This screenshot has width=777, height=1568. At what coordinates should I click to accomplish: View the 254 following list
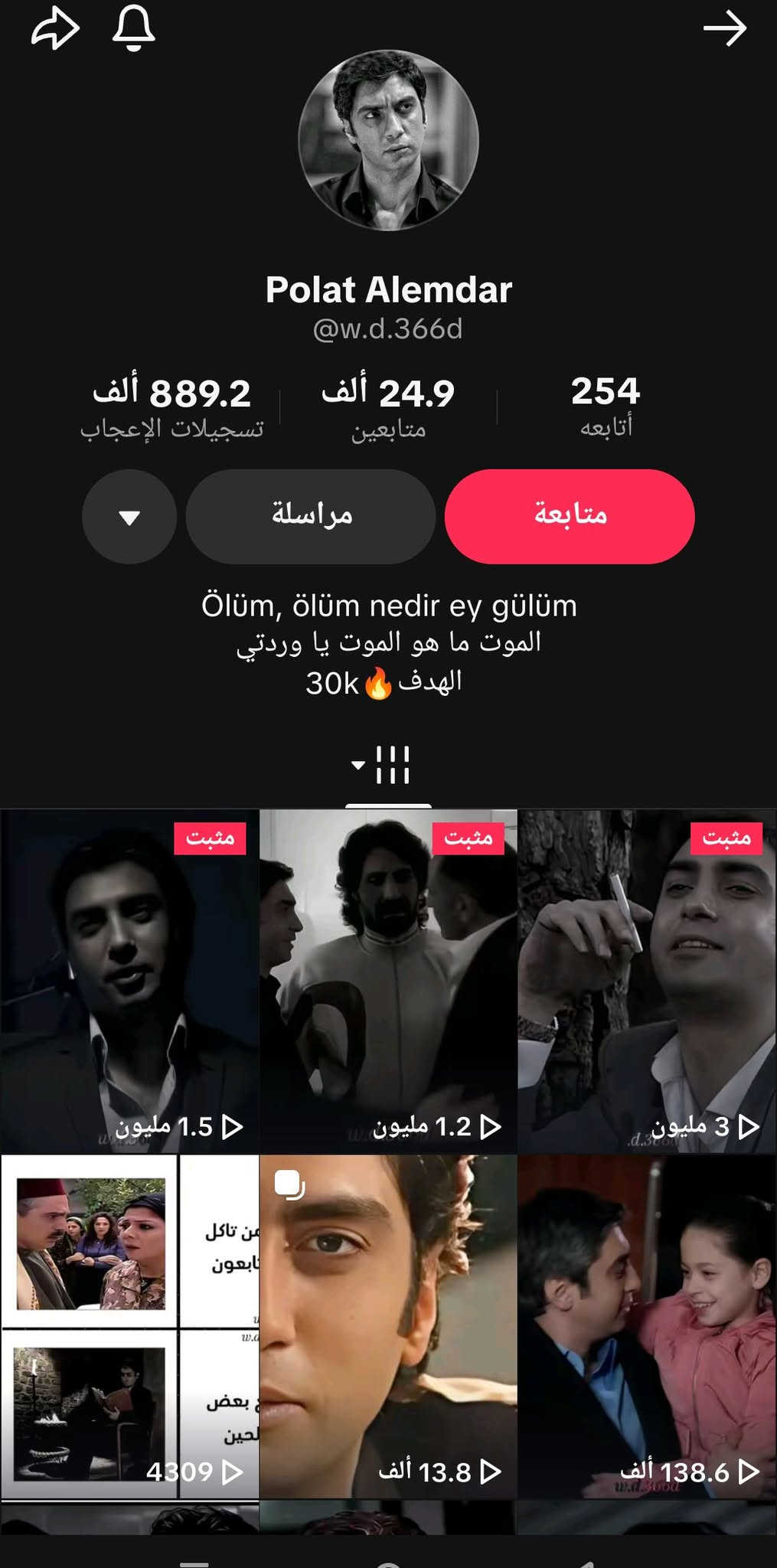coord(606,406)
